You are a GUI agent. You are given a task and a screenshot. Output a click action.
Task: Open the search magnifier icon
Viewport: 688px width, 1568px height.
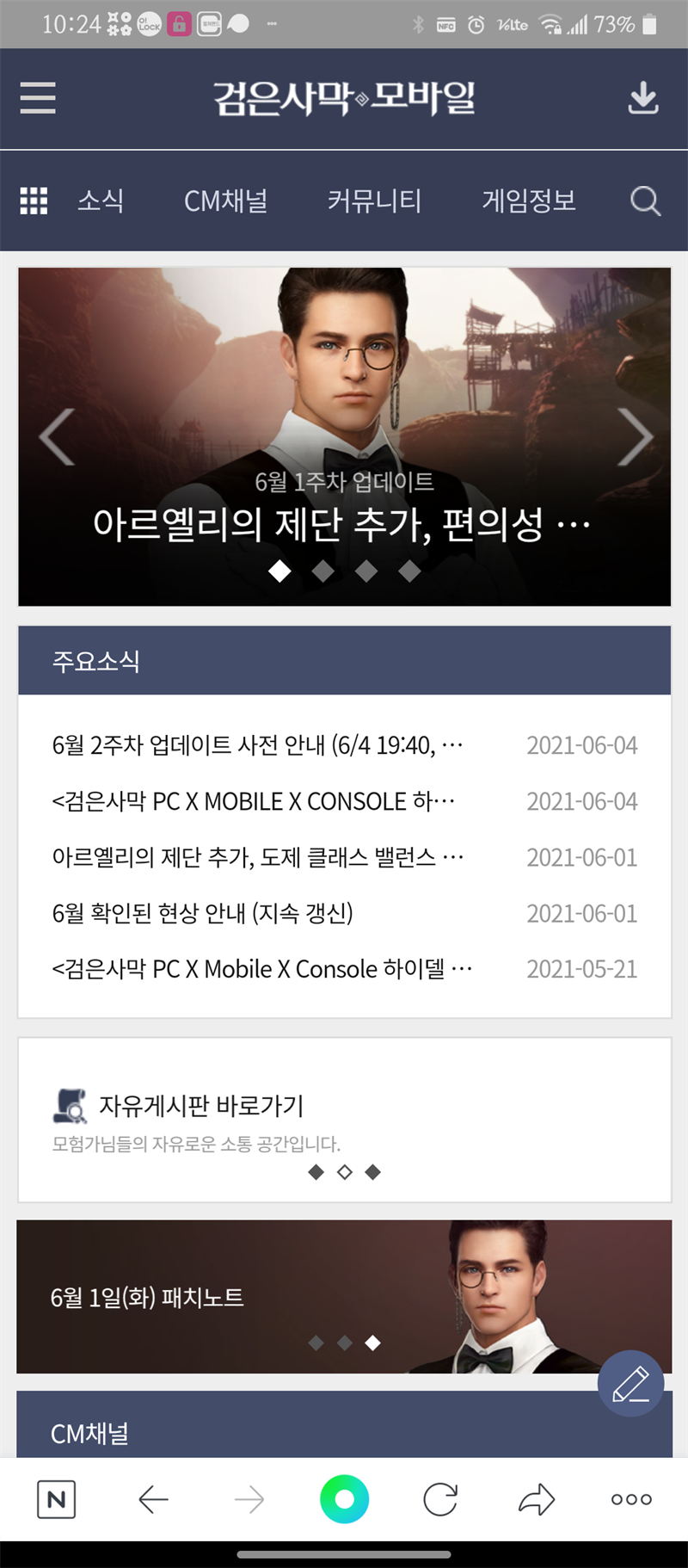pyautogui.click(x=645, y=201)
